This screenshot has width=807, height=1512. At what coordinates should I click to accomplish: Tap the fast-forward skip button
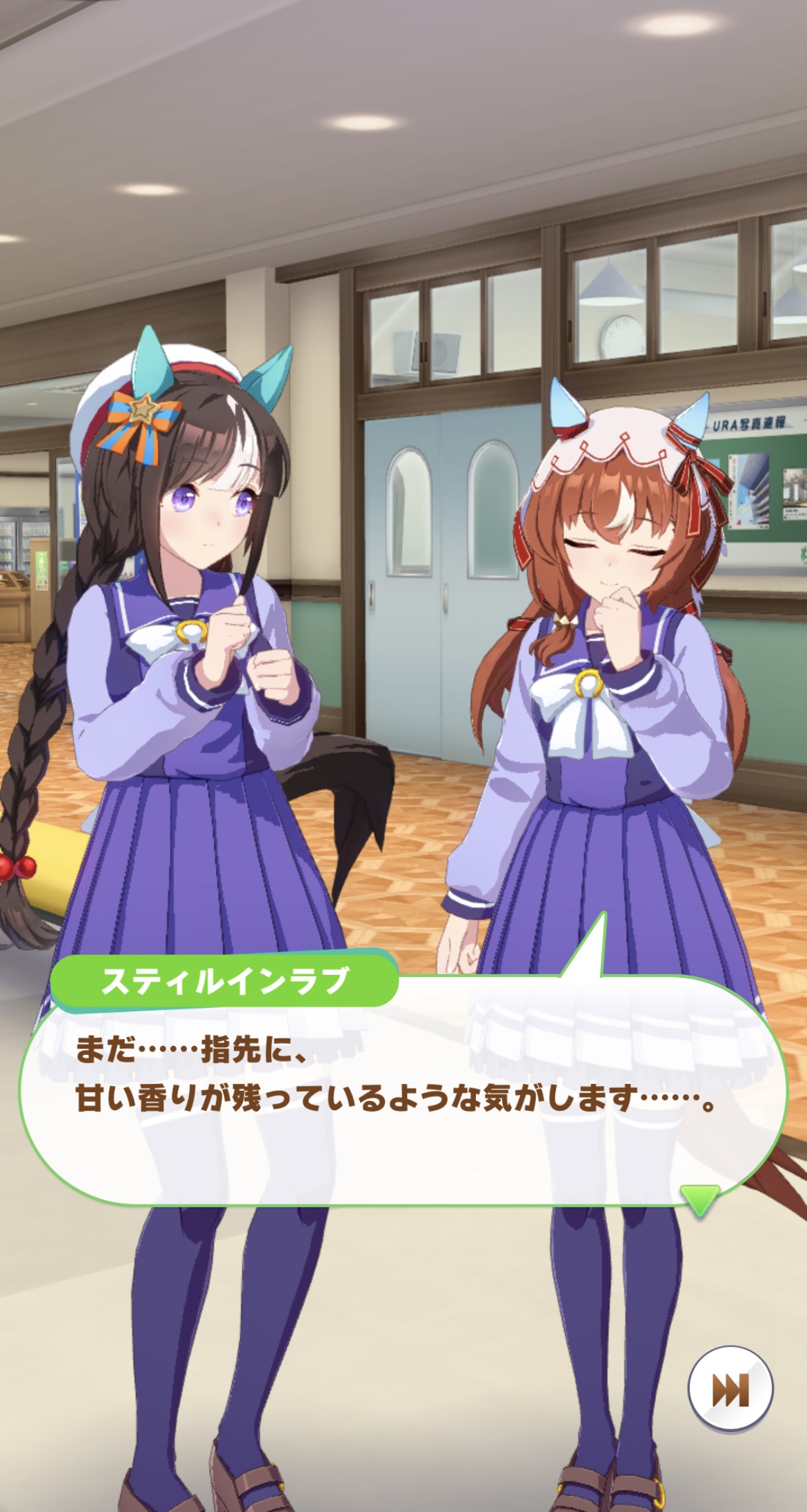(x=730, y=1389)
